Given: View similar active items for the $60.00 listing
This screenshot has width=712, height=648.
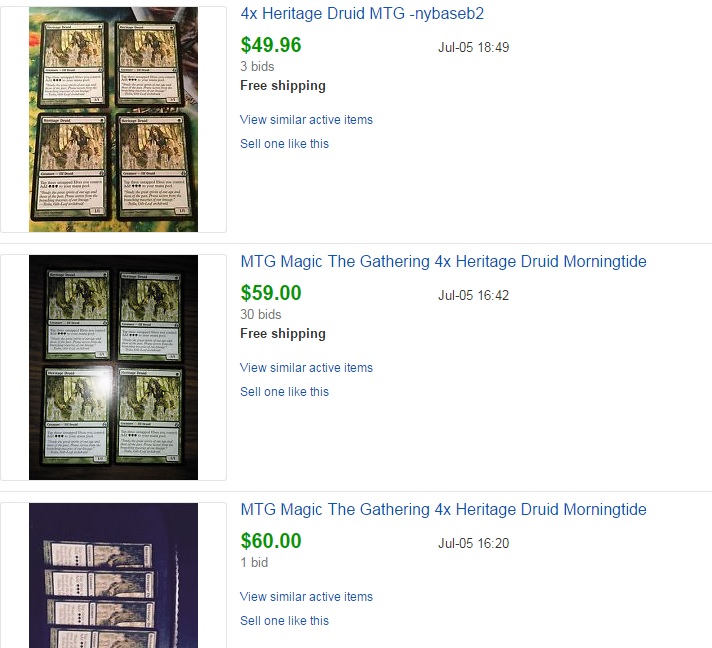Looking at the screenshot, I should (306, 597).
